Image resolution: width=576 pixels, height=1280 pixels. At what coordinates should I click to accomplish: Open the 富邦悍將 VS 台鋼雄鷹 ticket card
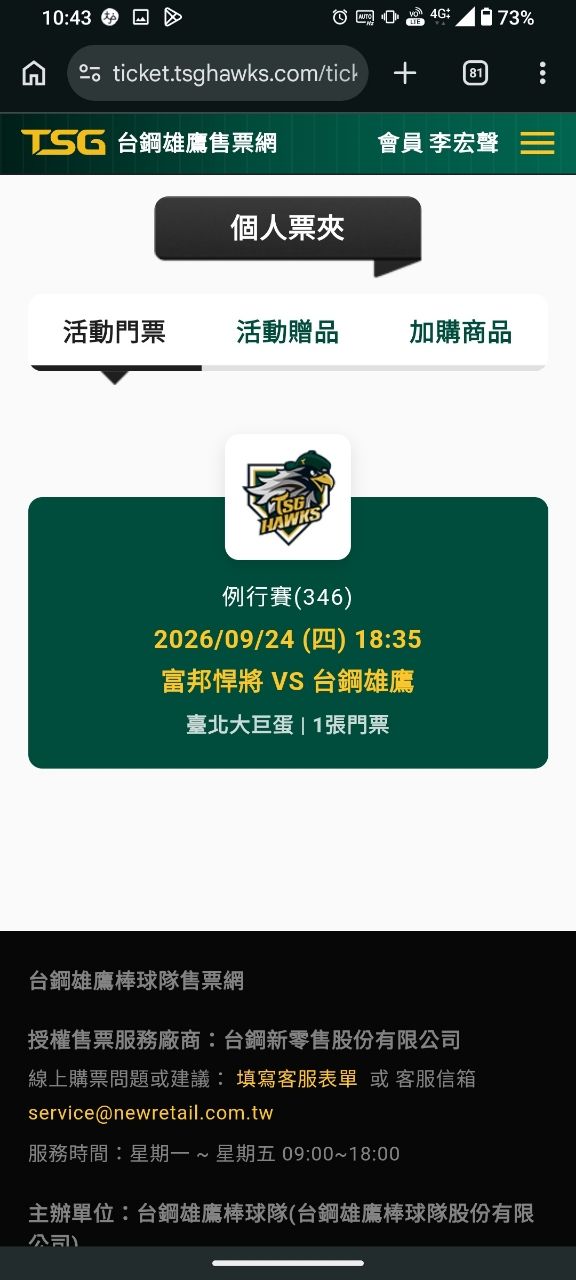pos(288,632)
